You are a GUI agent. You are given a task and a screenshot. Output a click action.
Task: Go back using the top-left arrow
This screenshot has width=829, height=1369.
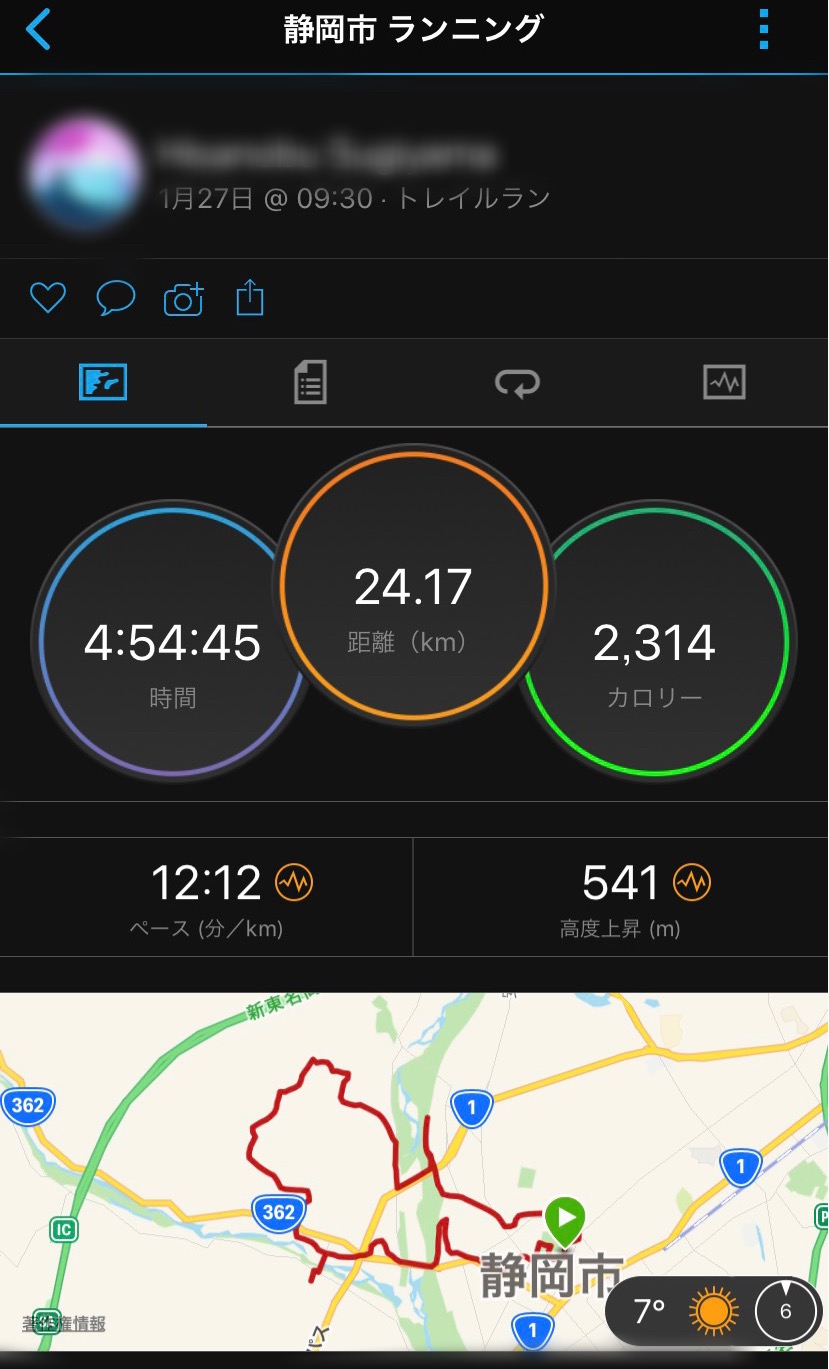pos(38,30)
